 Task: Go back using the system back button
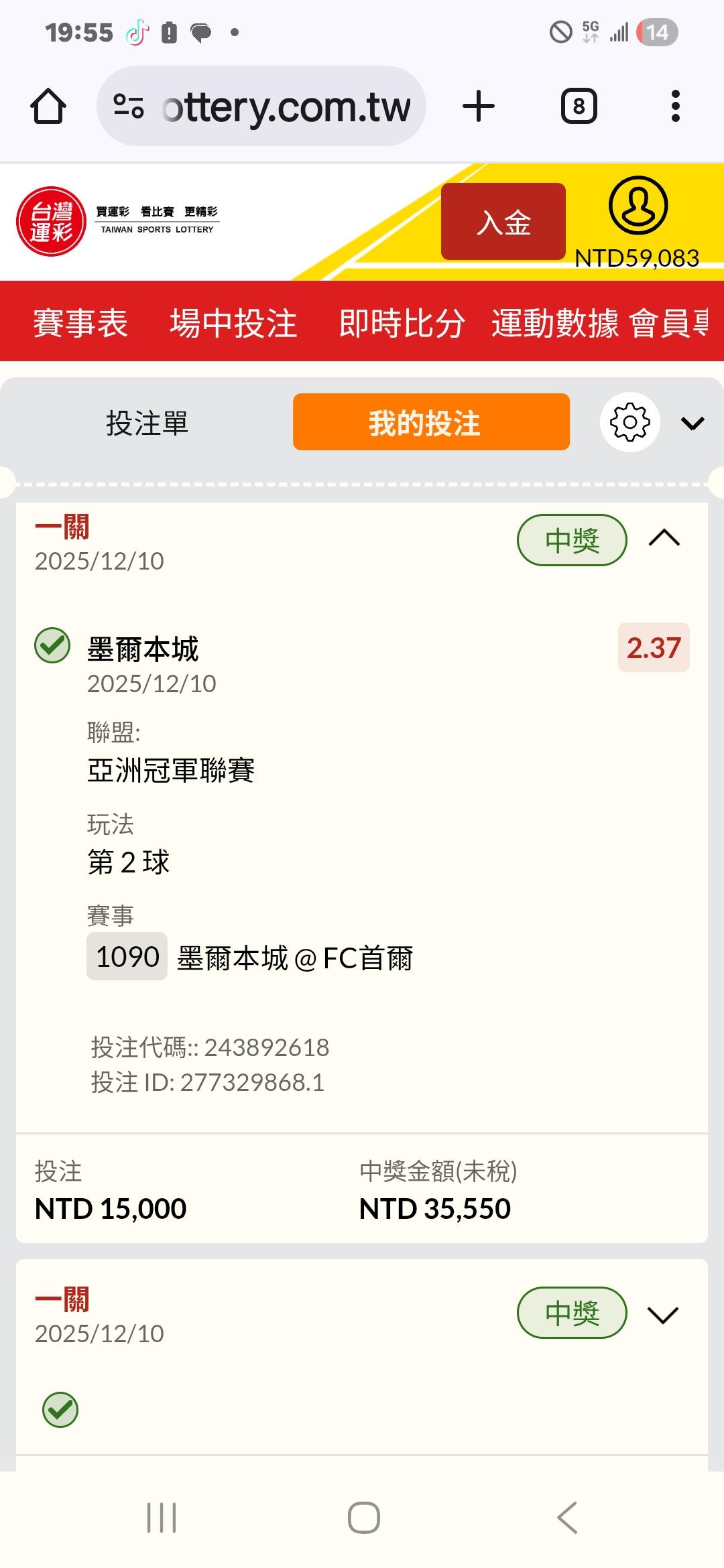click(567, 1517)
